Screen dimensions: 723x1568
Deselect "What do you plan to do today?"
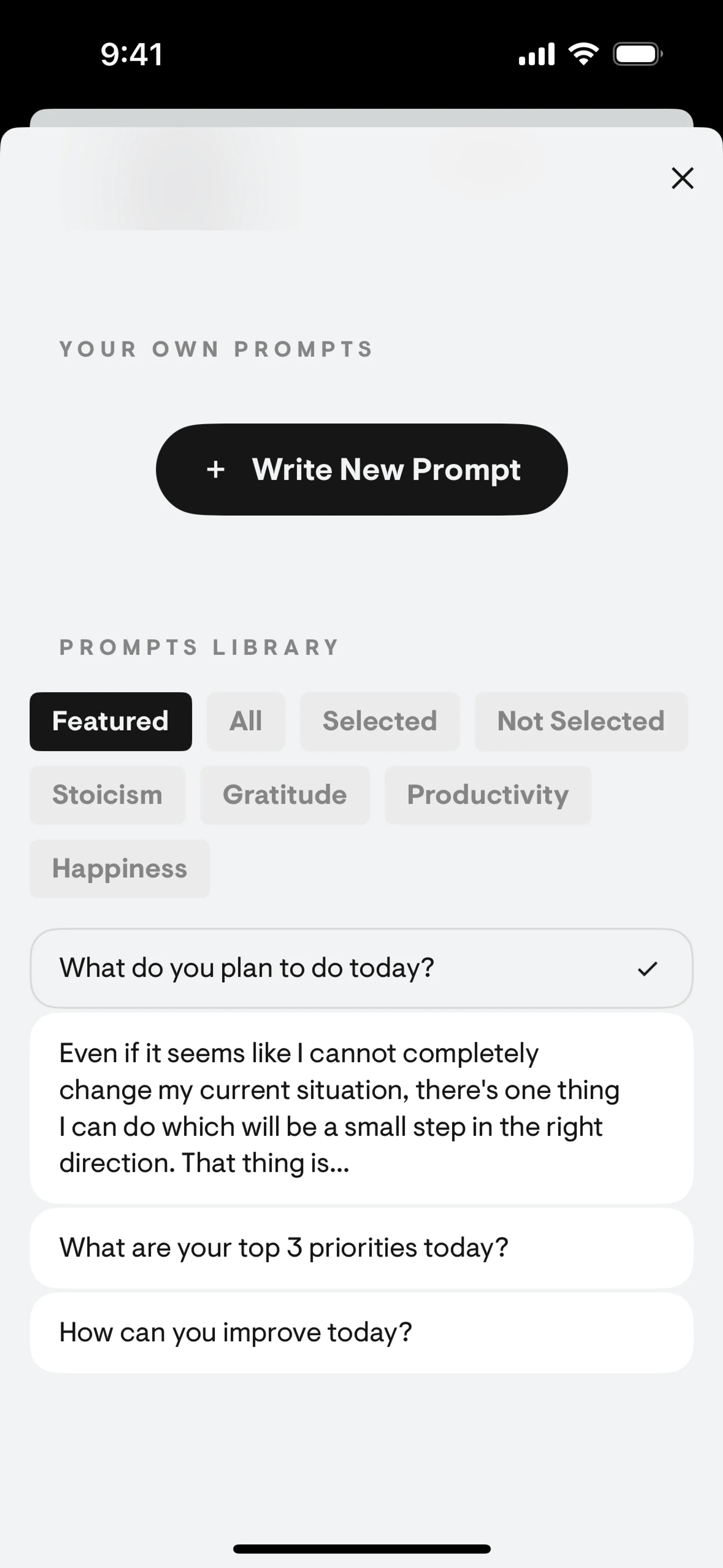point(361,968)
